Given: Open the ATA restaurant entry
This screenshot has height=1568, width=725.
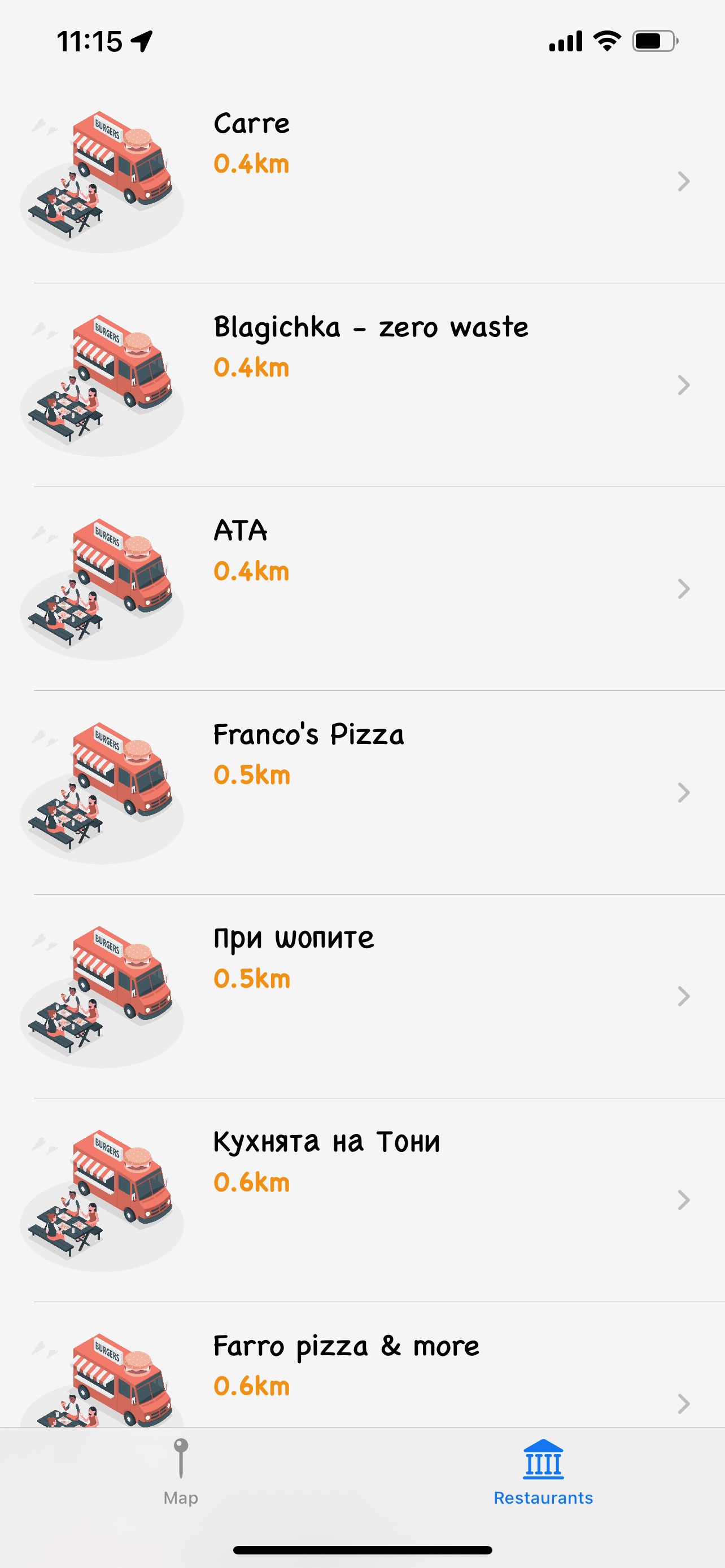Looking at the screenshot, I should coord(362,589).
